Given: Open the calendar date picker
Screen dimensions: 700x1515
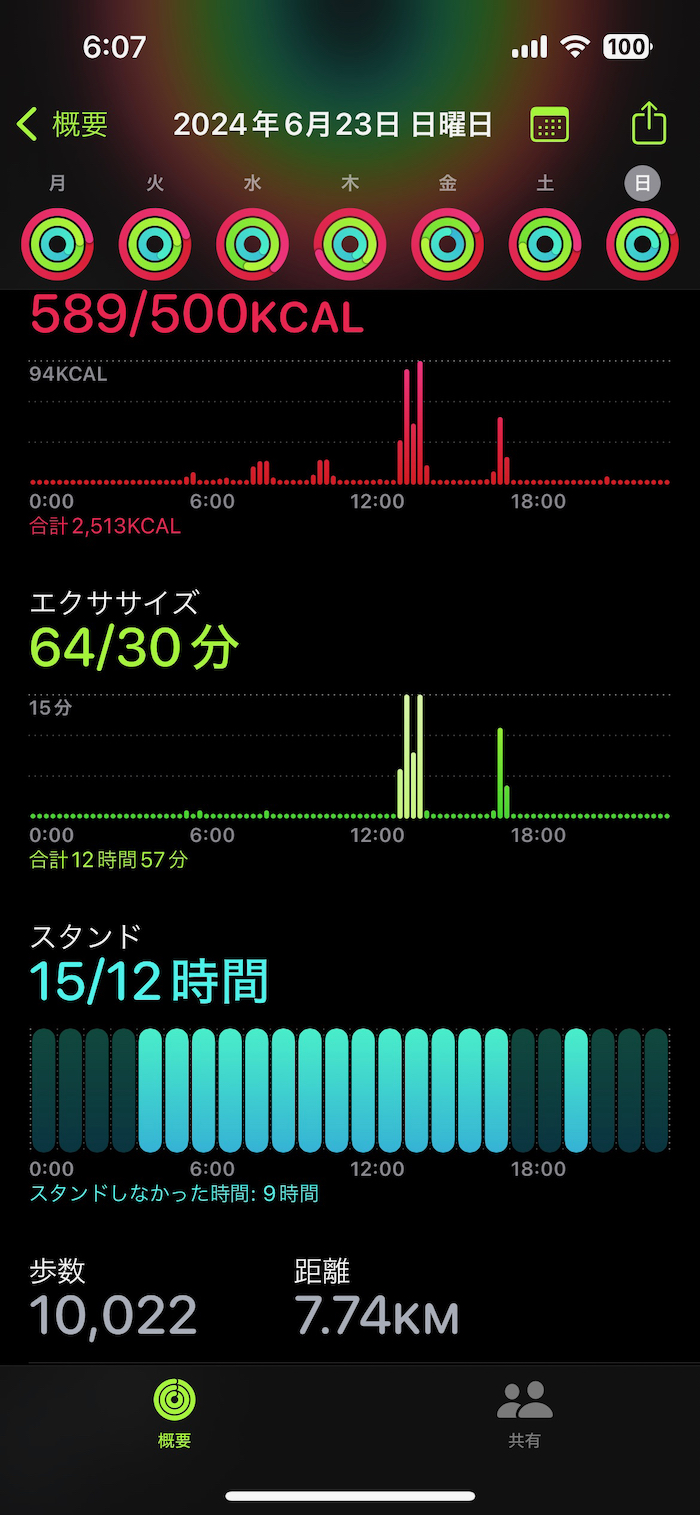Looking at the screenshot, I should click(549, 125).
